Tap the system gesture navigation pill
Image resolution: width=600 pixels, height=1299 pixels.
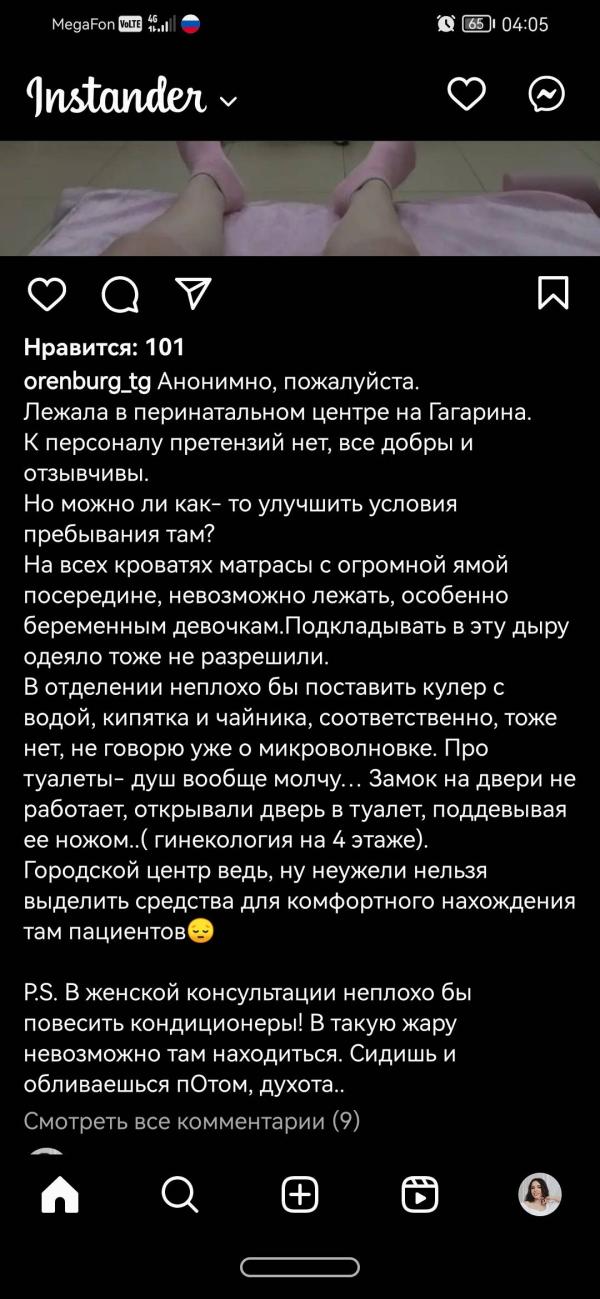click(x=300, y=1267)
